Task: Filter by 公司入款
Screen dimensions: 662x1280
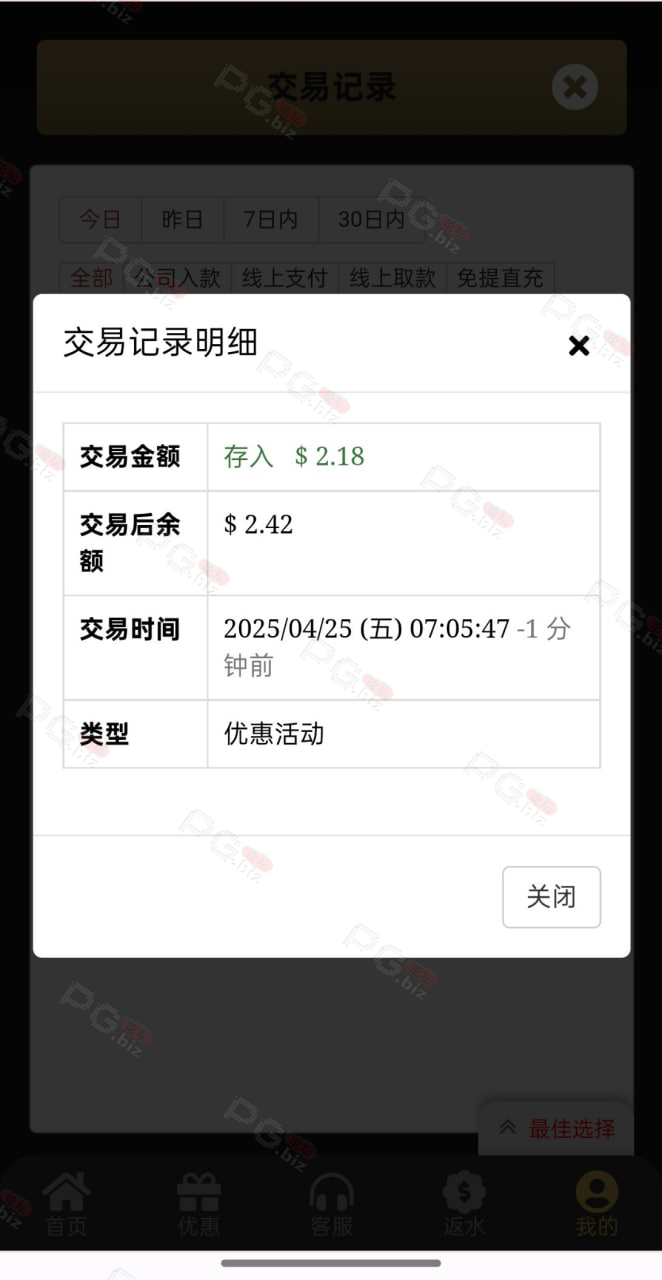Action: [177, 277]
